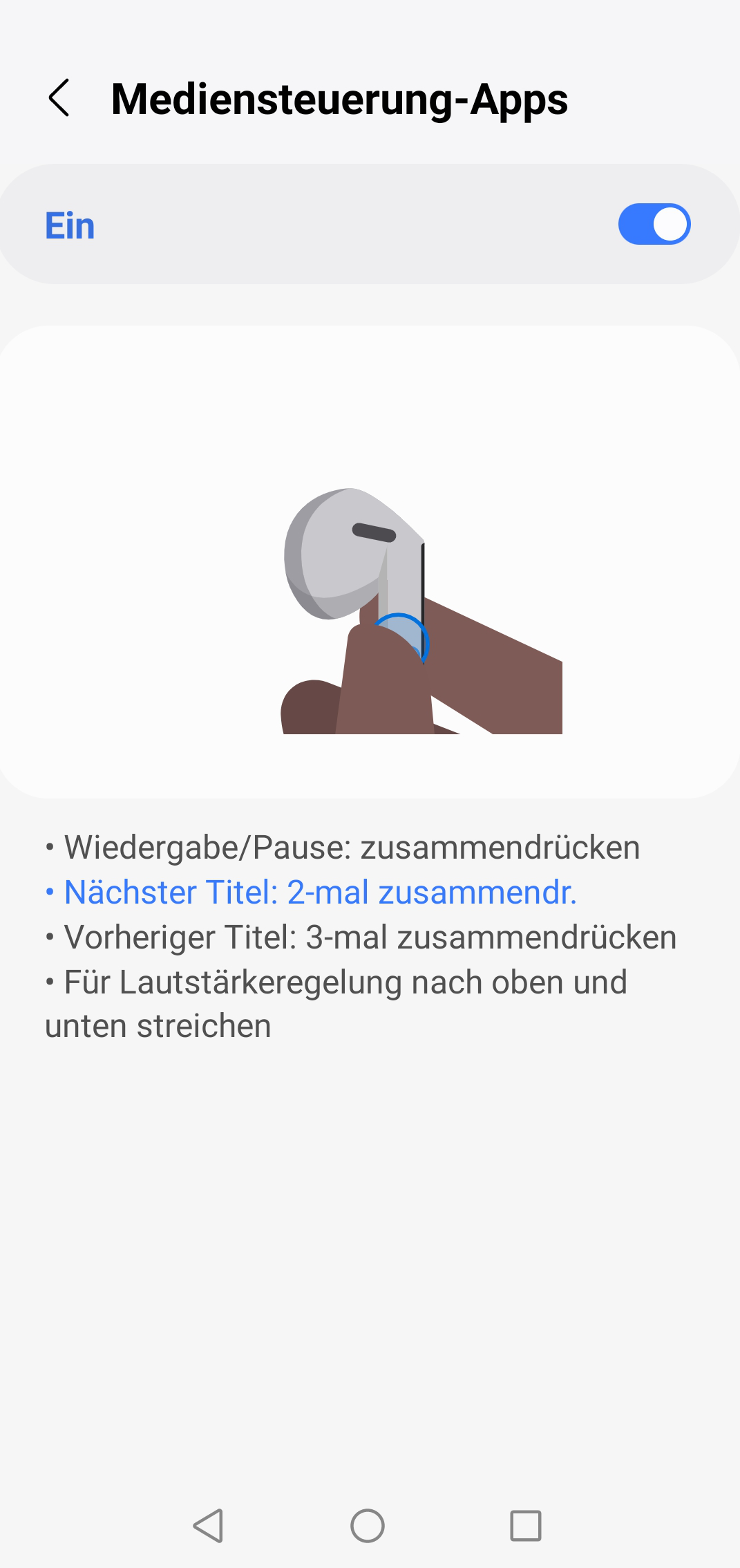The image size is (740, 1568).
Task: Go back from Mediensteuerung-Apps
Action: point(60,98)
